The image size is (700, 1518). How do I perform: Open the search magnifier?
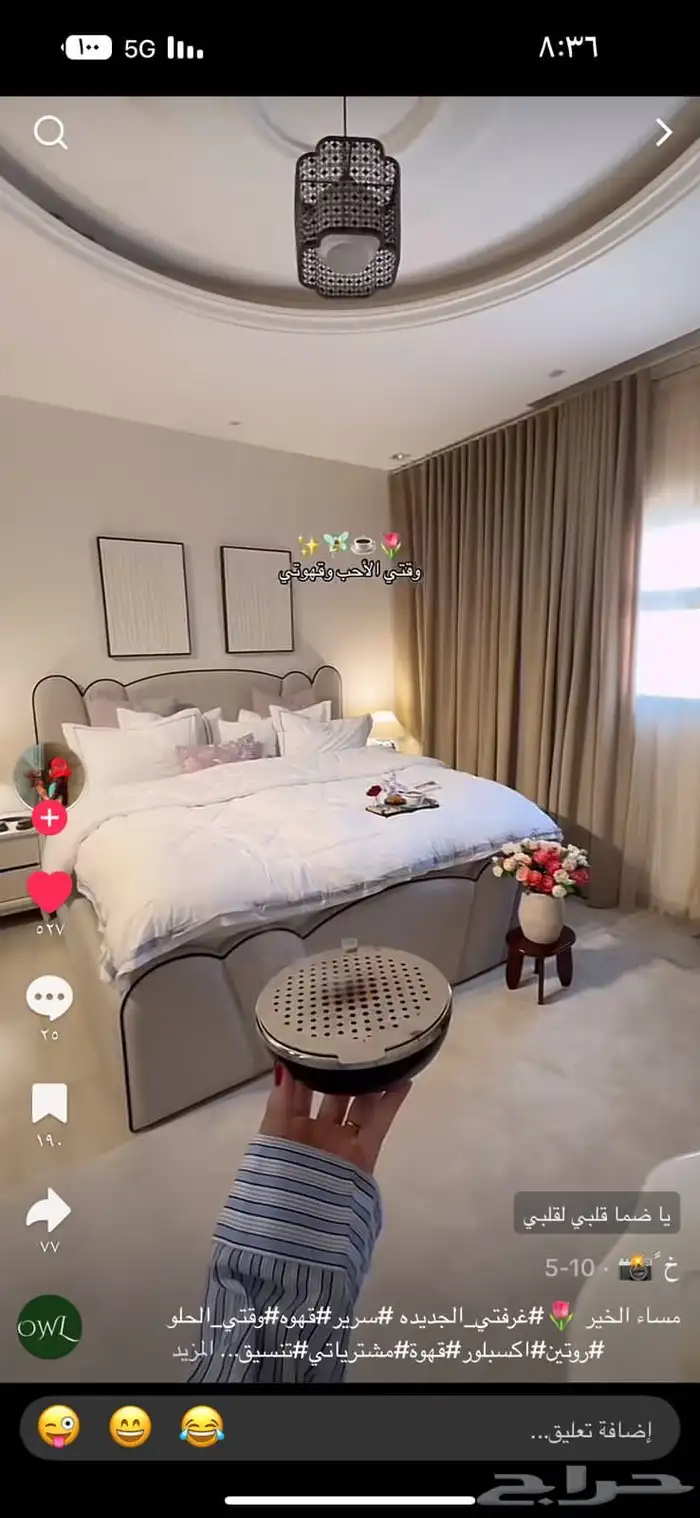coord(50,132)
